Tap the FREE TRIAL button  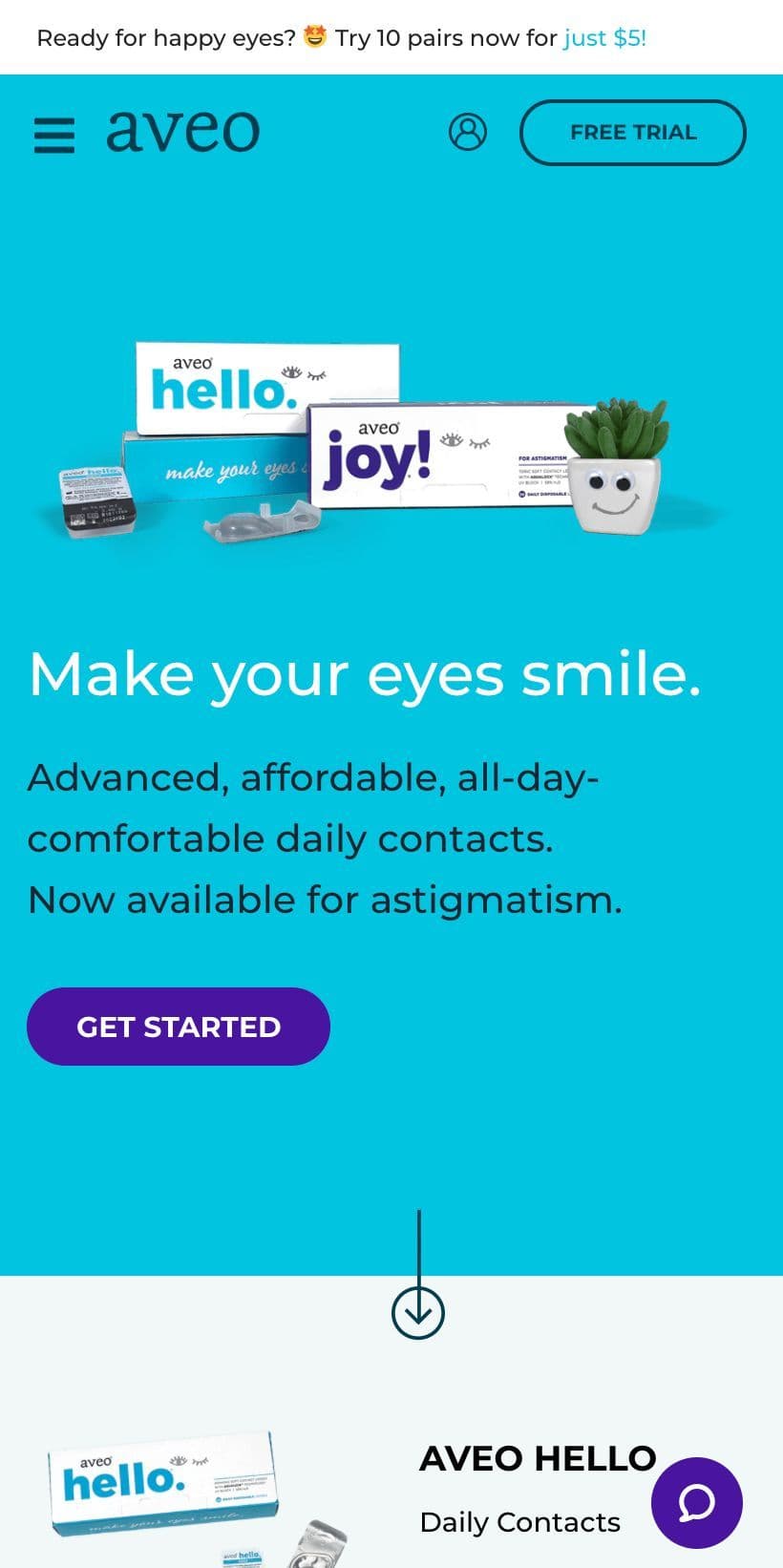click(632, 133)
